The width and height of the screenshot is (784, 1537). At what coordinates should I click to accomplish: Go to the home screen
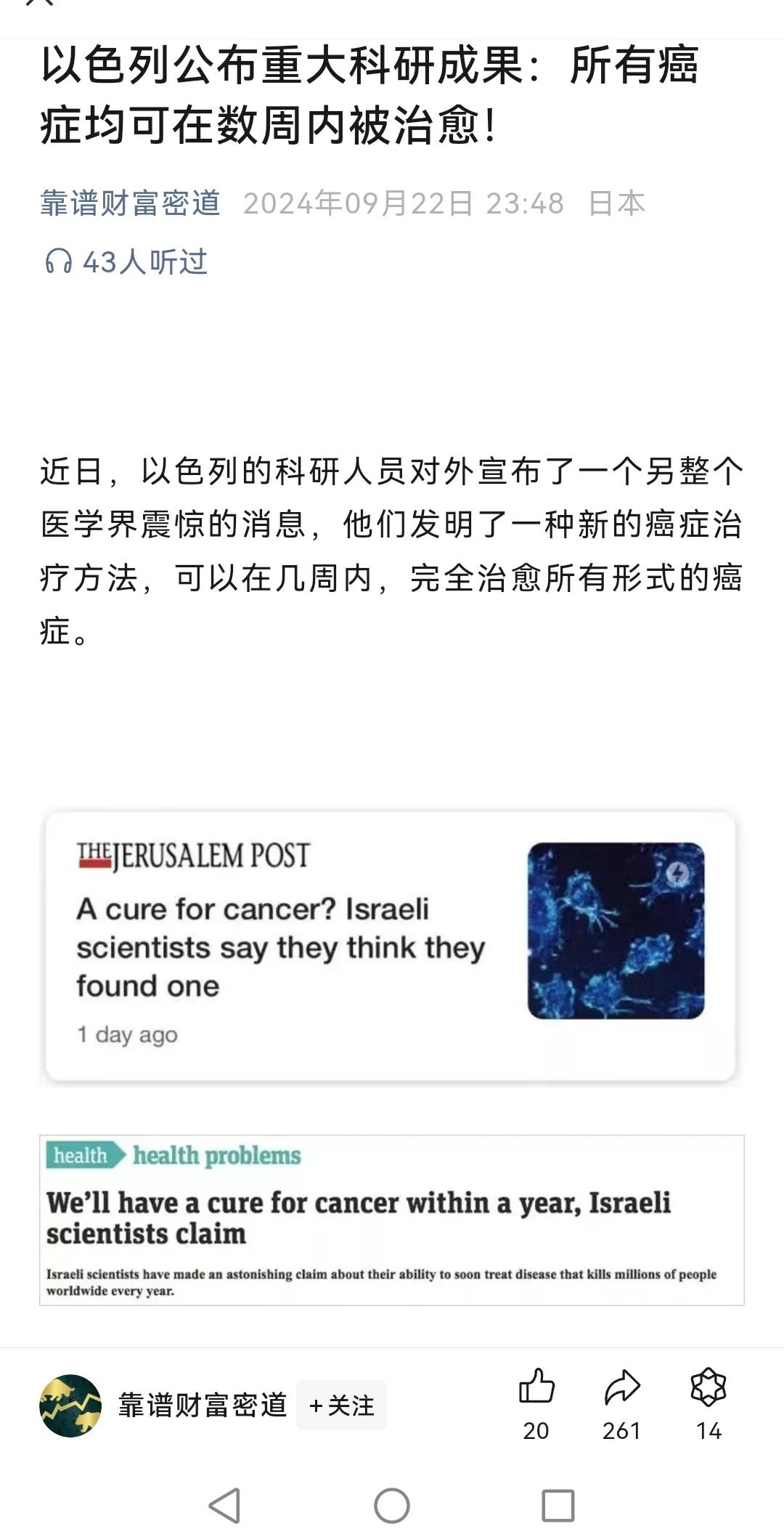tap(392, 1505)
